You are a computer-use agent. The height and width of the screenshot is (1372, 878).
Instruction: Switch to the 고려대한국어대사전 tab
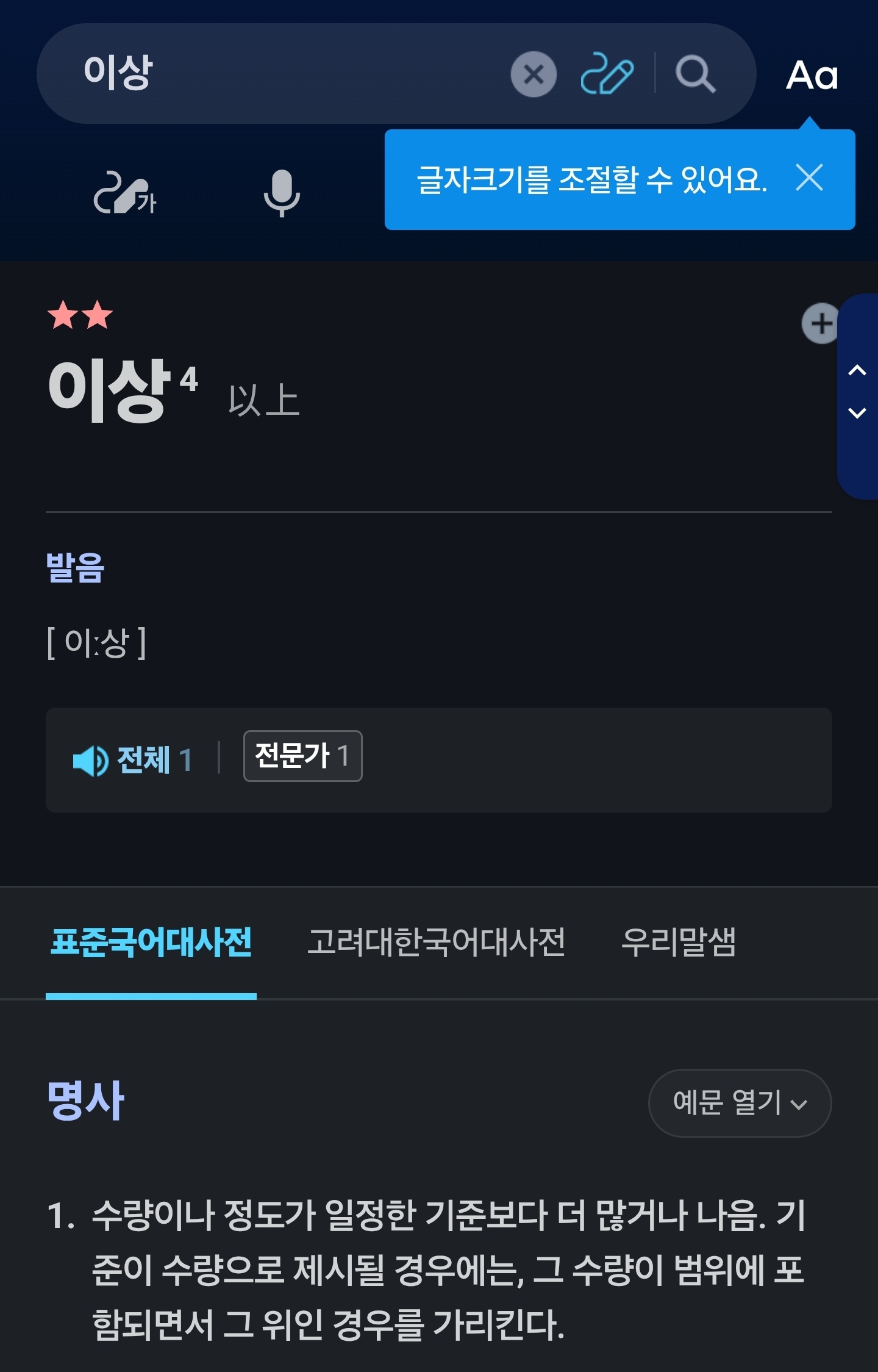click(436, 942)
